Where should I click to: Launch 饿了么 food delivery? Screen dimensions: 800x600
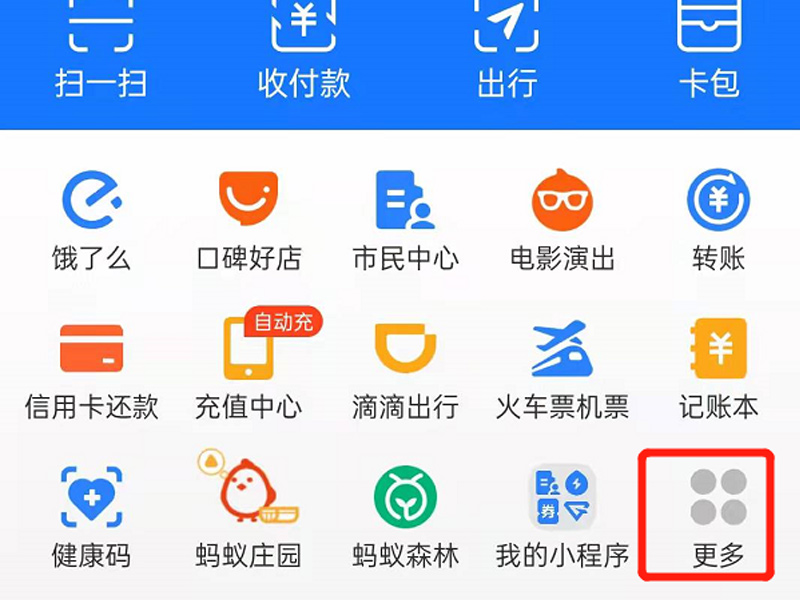pos(91,215)
